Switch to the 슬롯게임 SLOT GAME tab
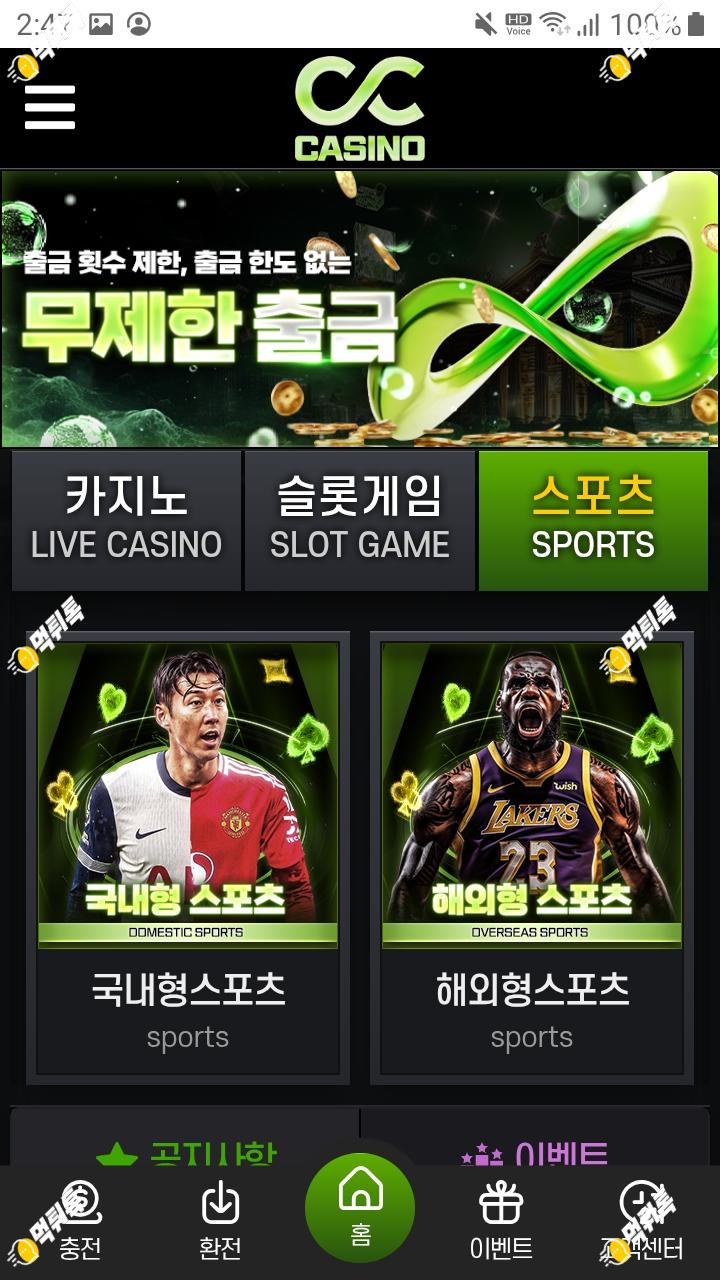Viewport: 720px width, 1280px height. click(x=360, y=520)
